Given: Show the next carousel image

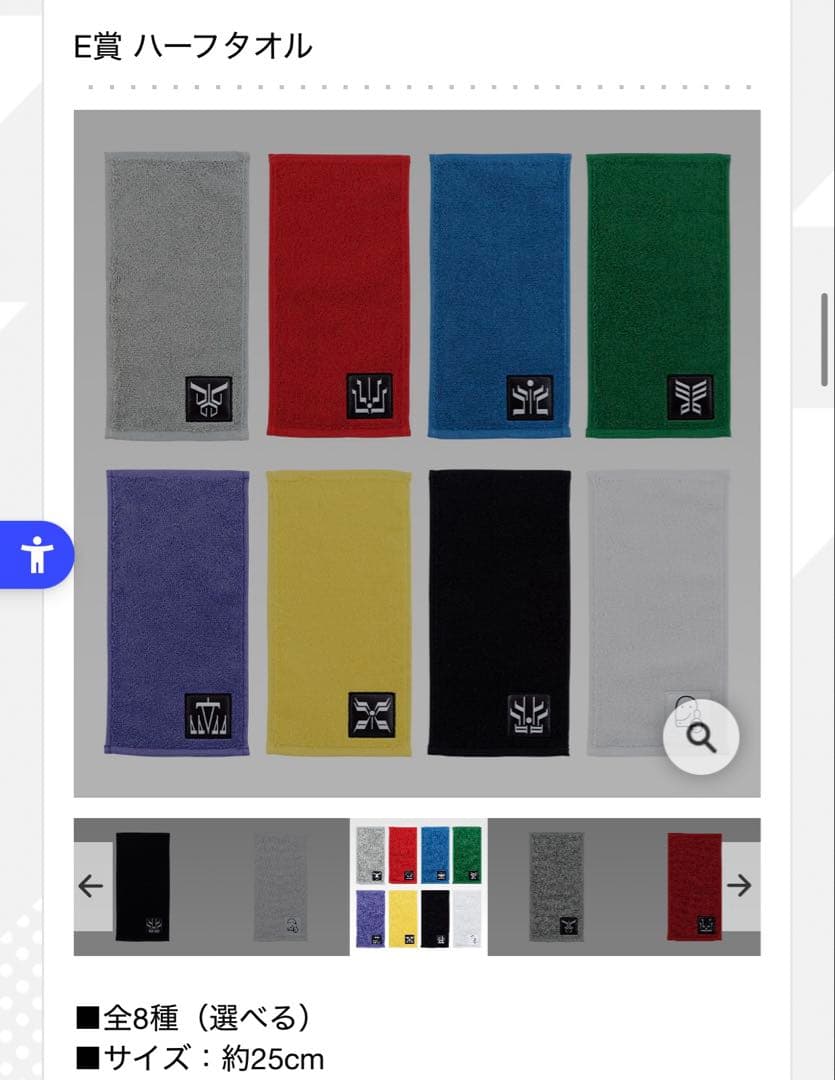Looking at the screenshot, I should (740, 886).
